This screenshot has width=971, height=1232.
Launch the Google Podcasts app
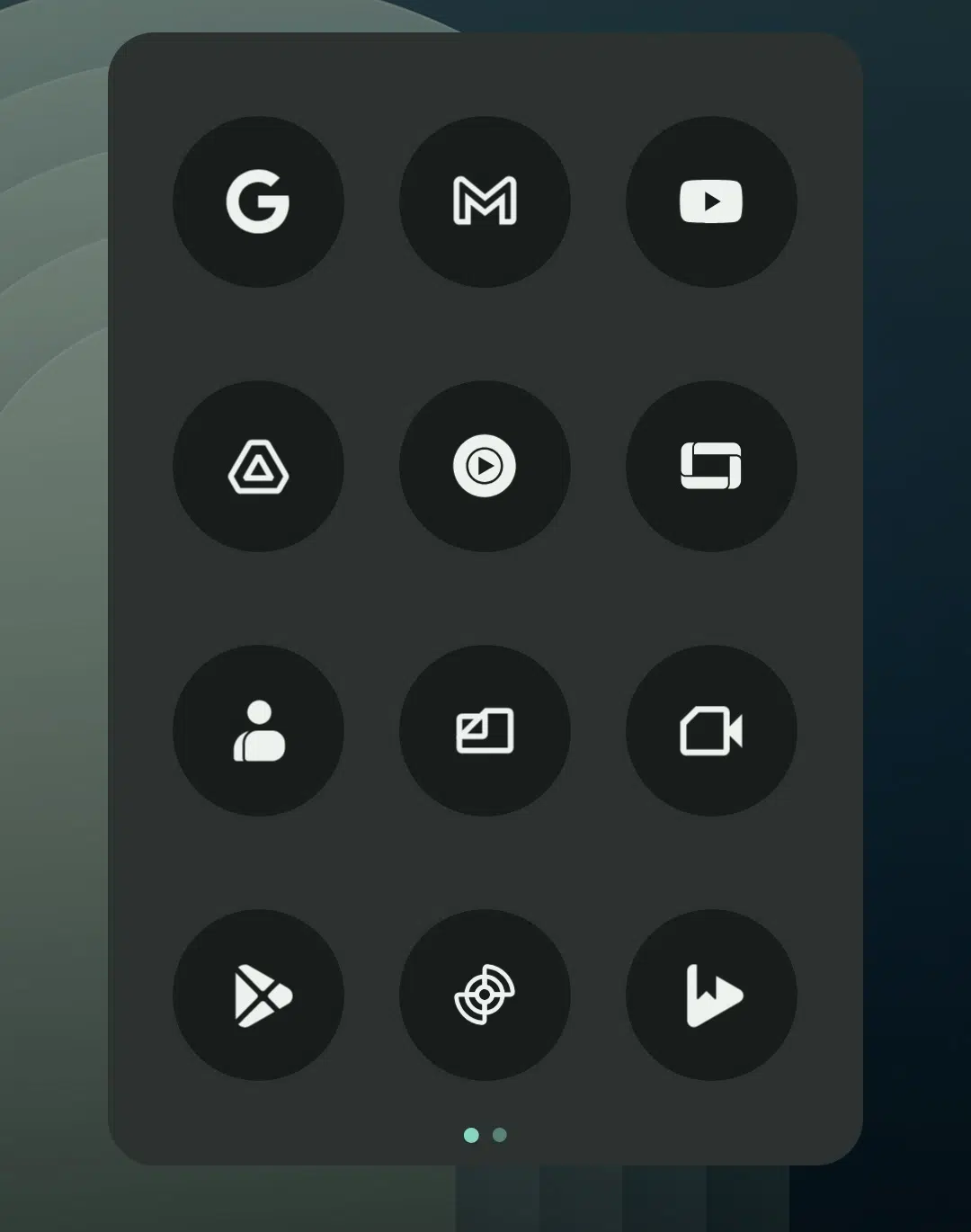pos(485,995)
